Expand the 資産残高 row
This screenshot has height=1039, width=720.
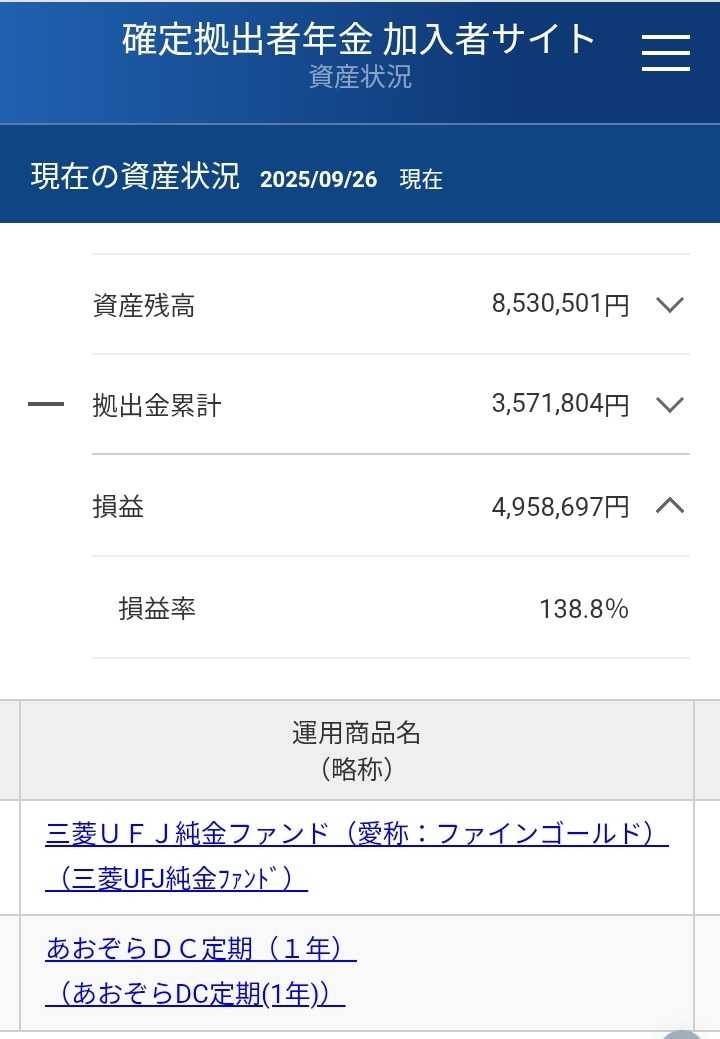click(x=670, y=305)
